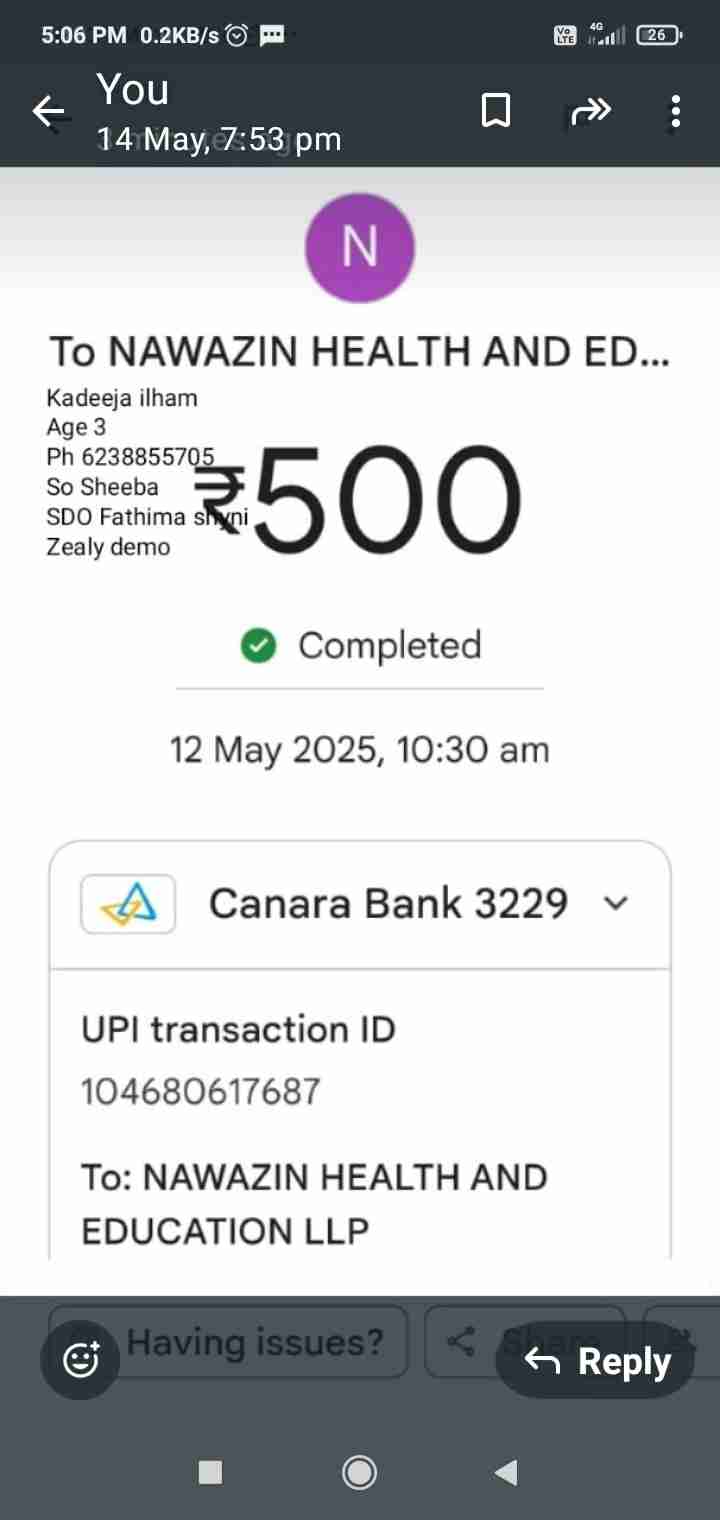Open recent apps from the navigation bar
Image resolution: width=720 pixels, height=1520 pixels.
(x=210, y=1472)
